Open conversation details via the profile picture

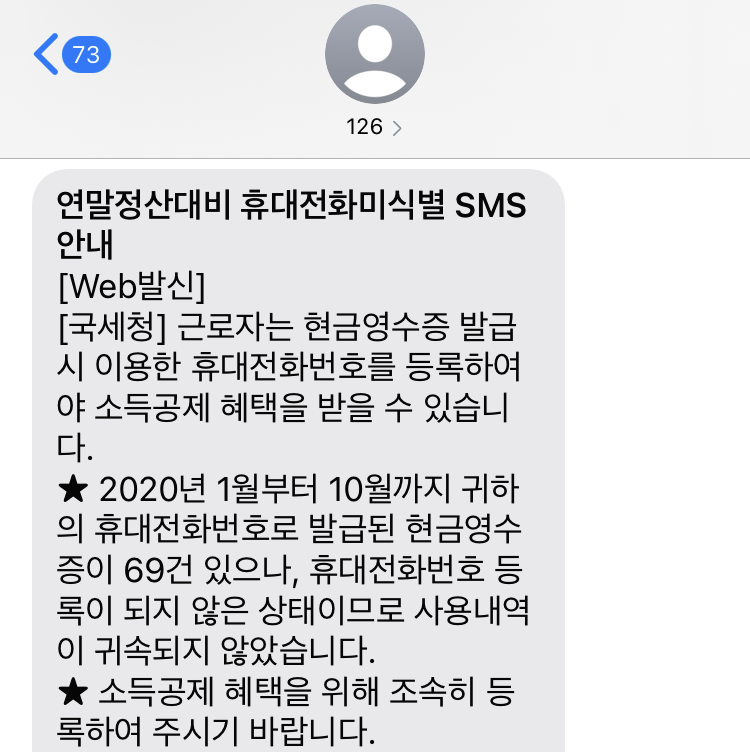pos(374,53)
